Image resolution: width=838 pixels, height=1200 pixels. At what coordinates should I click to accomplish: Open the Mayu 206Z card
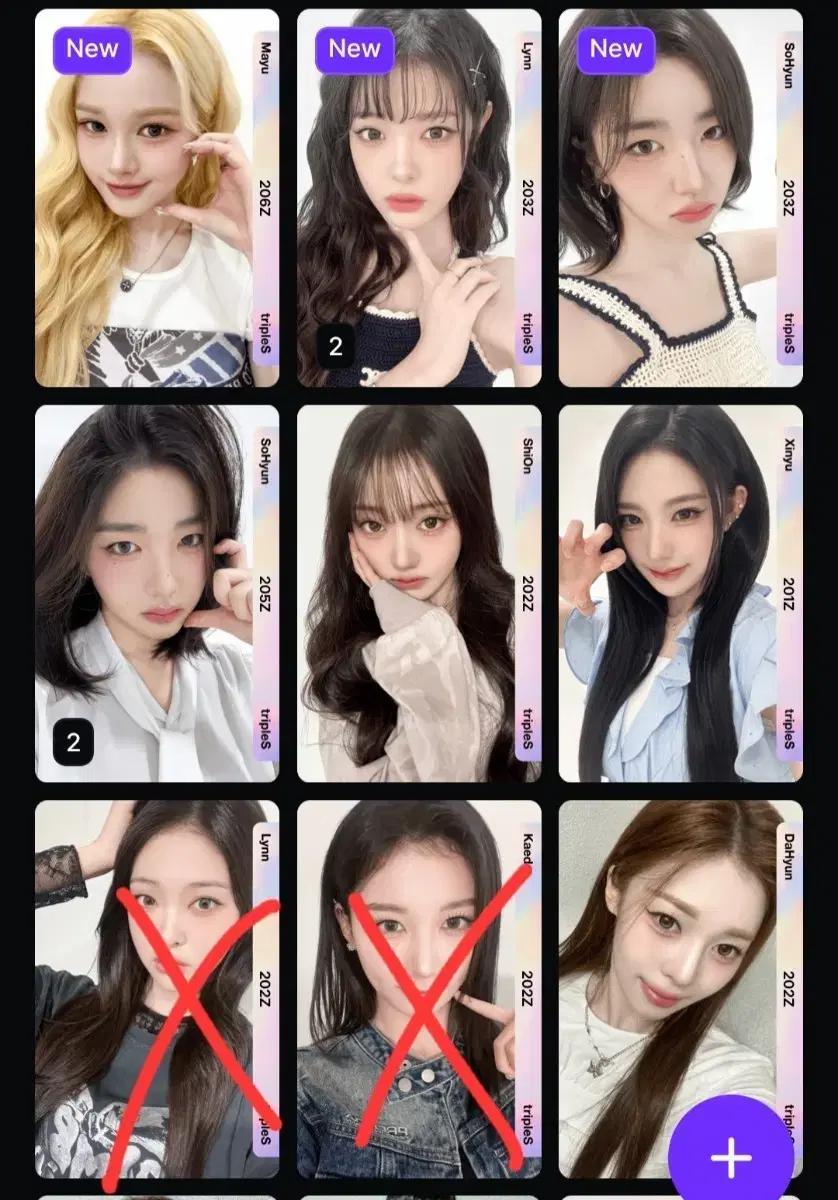coord(157,198)
